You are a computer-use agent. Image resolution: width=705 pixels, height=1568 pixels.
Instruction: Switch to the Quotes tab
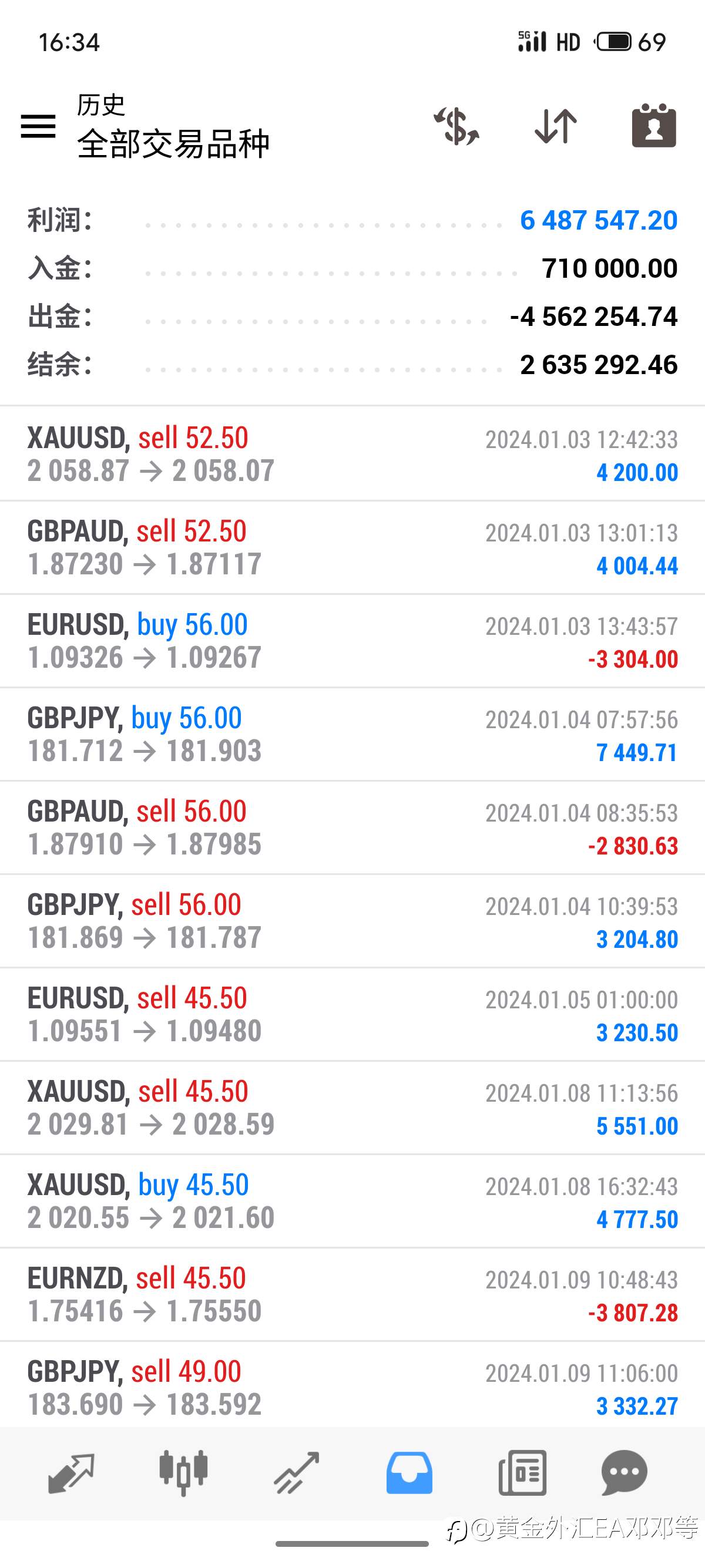click(x=70, y=1473)
